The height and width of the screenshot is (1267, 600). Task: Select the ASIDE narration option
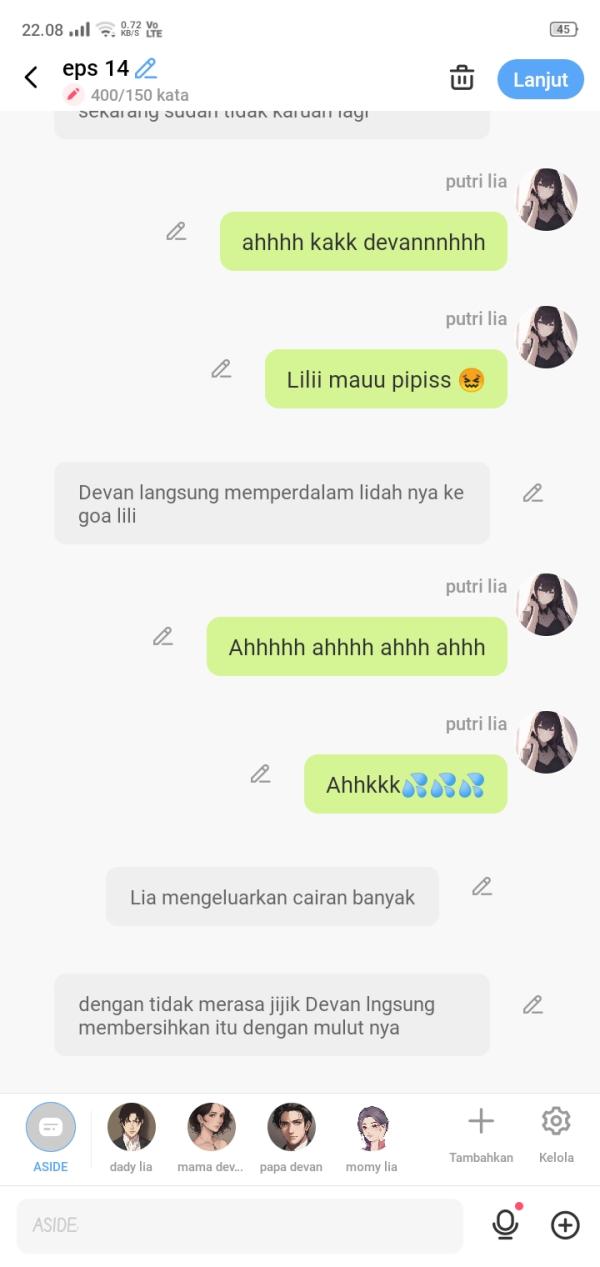click(50, 1128)
